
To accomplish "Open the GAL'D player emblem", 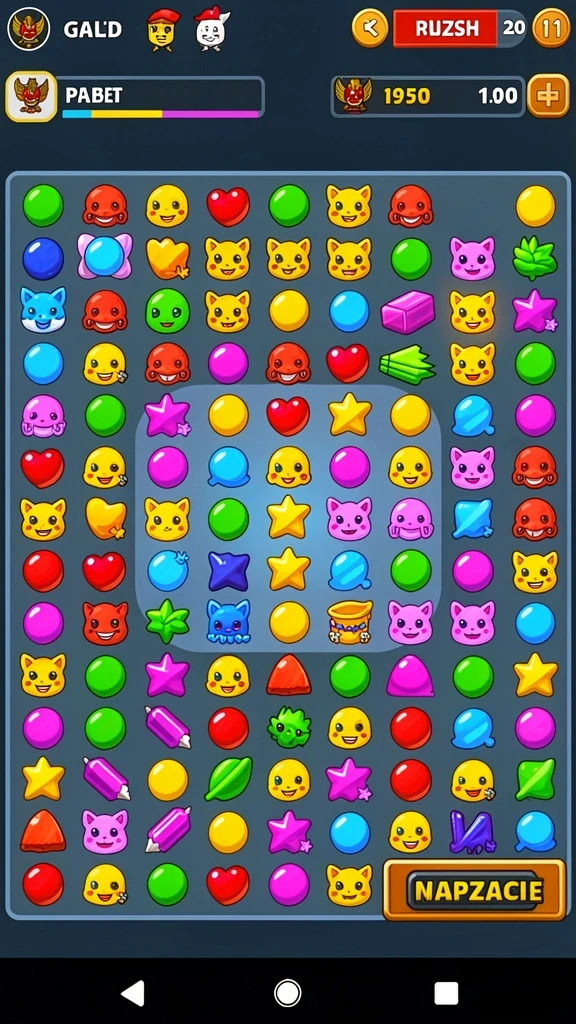I will pos(29,29).
